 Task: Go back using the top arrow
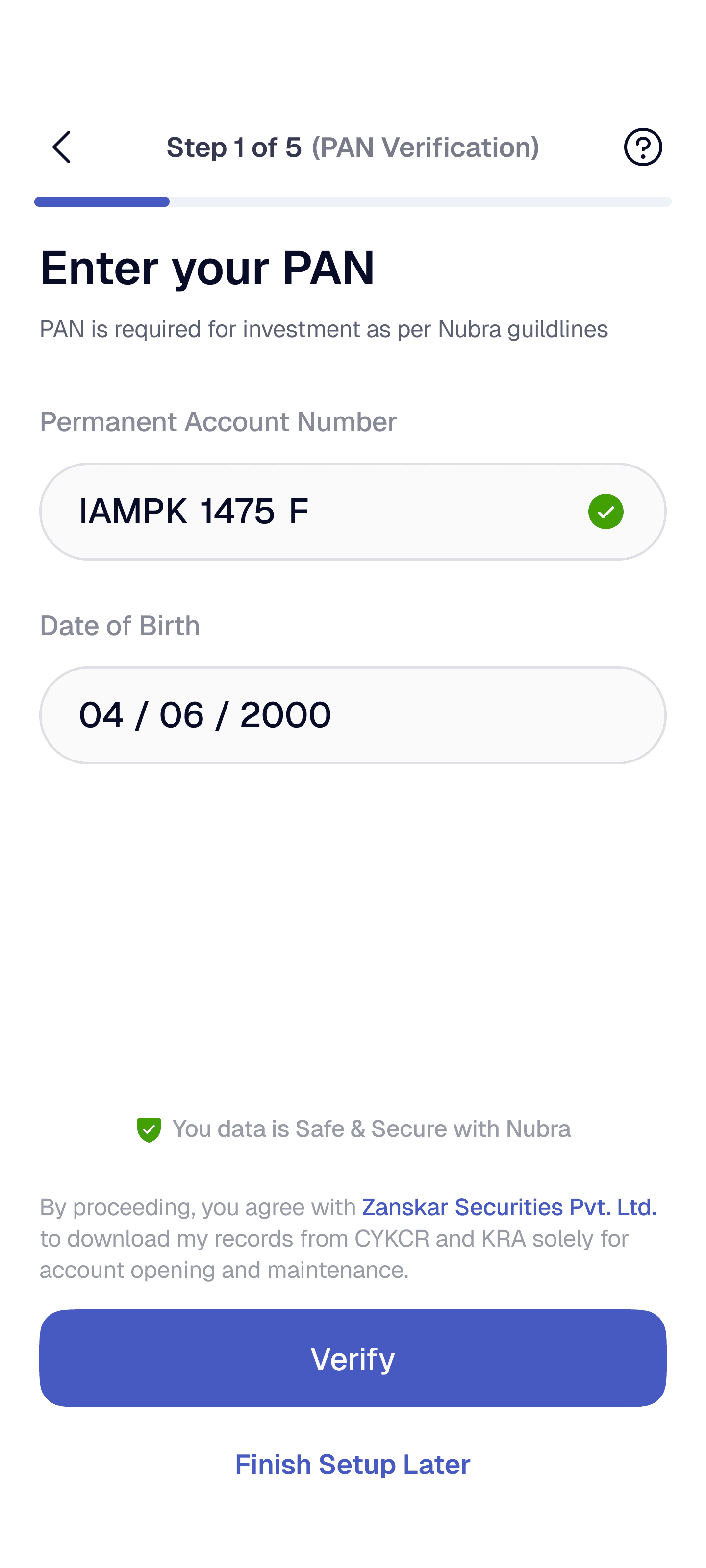61,147
